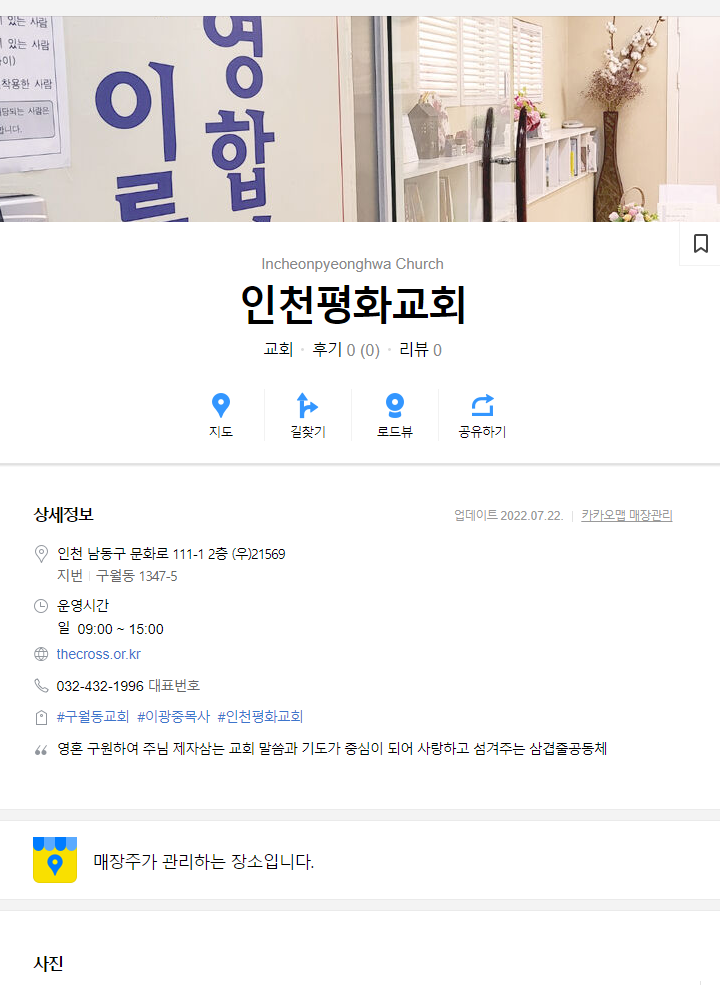720x985 pixels.
Task: Open 로드뷰 street view
Action: click(395, 415)
